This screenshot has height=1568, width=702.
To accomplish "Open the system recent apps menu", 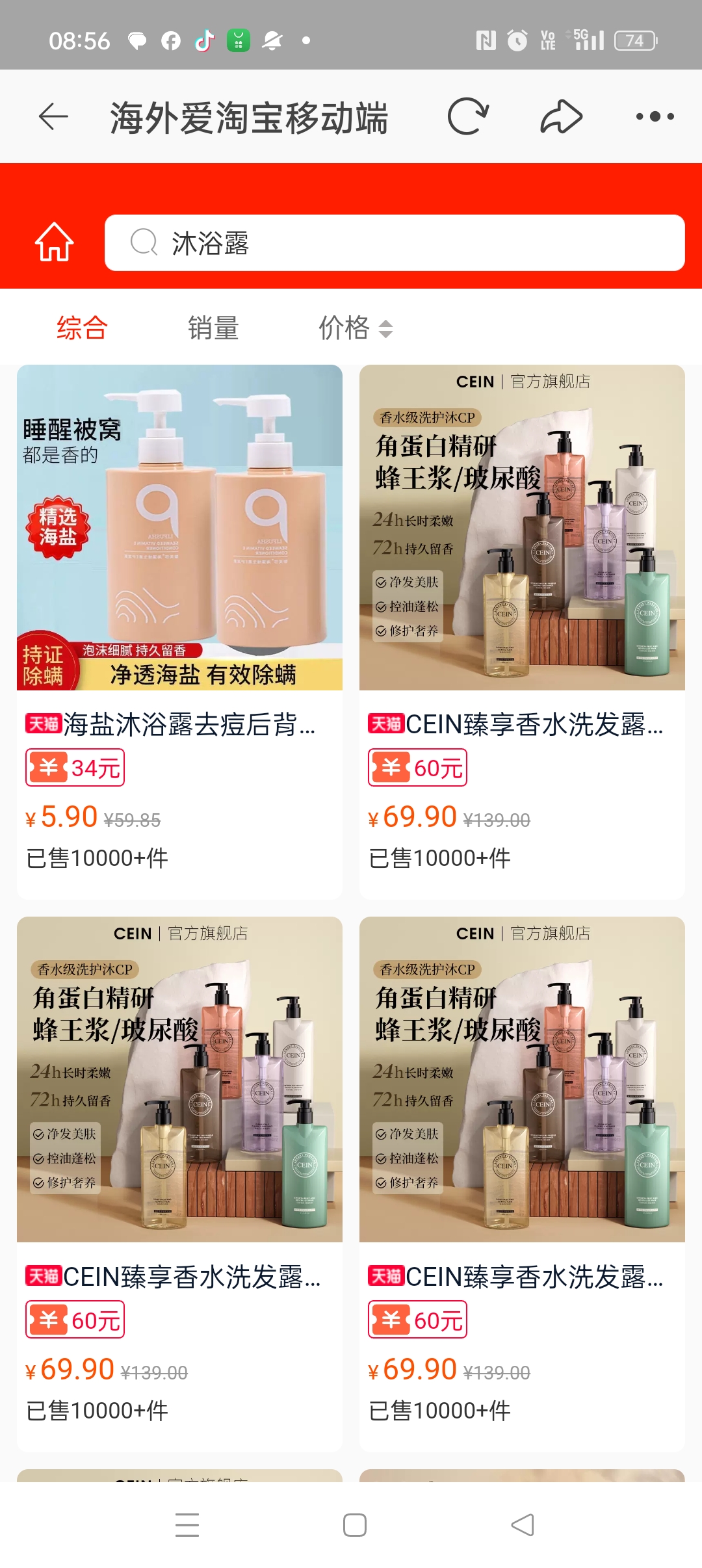I will 187,1525.
